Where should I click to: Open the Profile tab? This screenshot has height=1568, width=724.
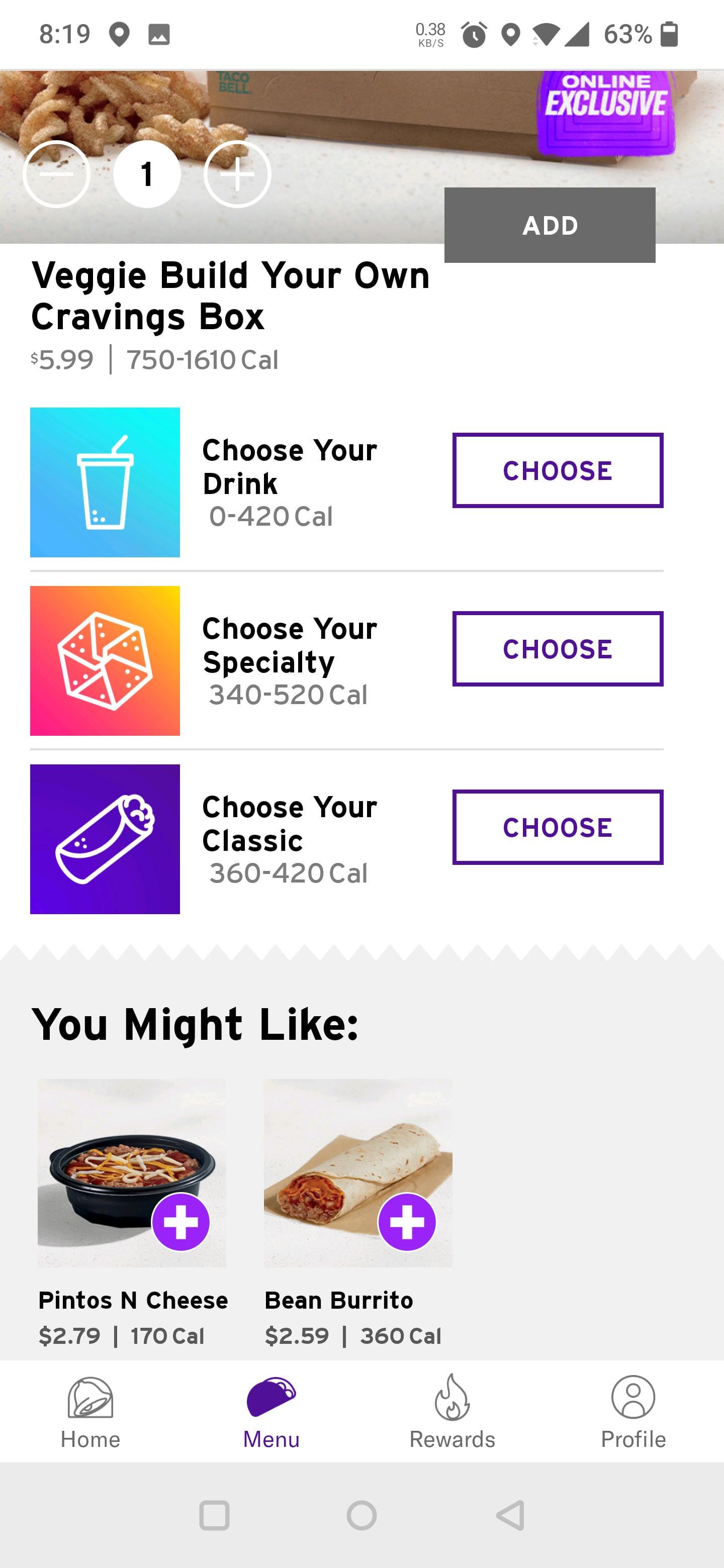tap(632, 1412)
